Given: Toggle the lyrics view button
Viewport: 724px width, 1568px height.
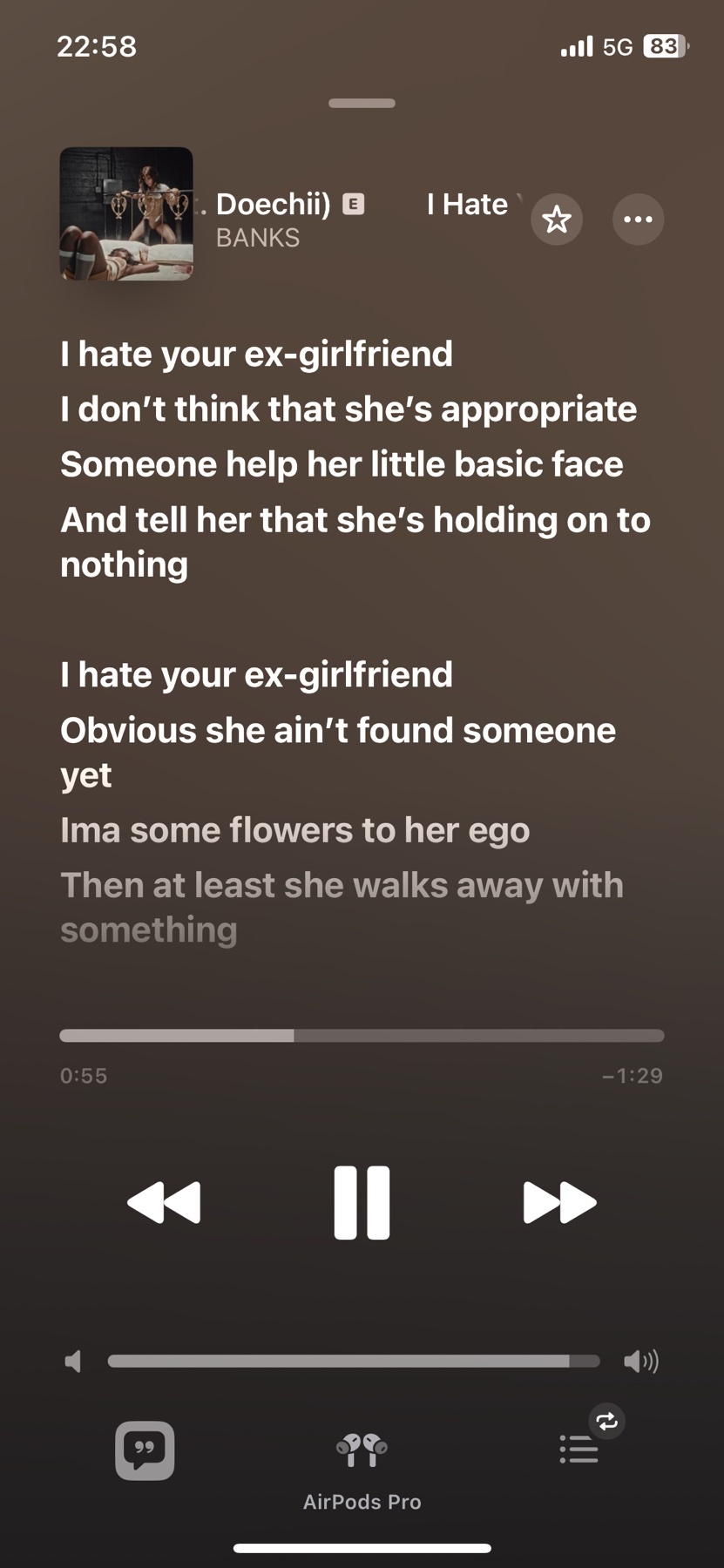Looking at the screenshot, I should [x=145, y=1450].
